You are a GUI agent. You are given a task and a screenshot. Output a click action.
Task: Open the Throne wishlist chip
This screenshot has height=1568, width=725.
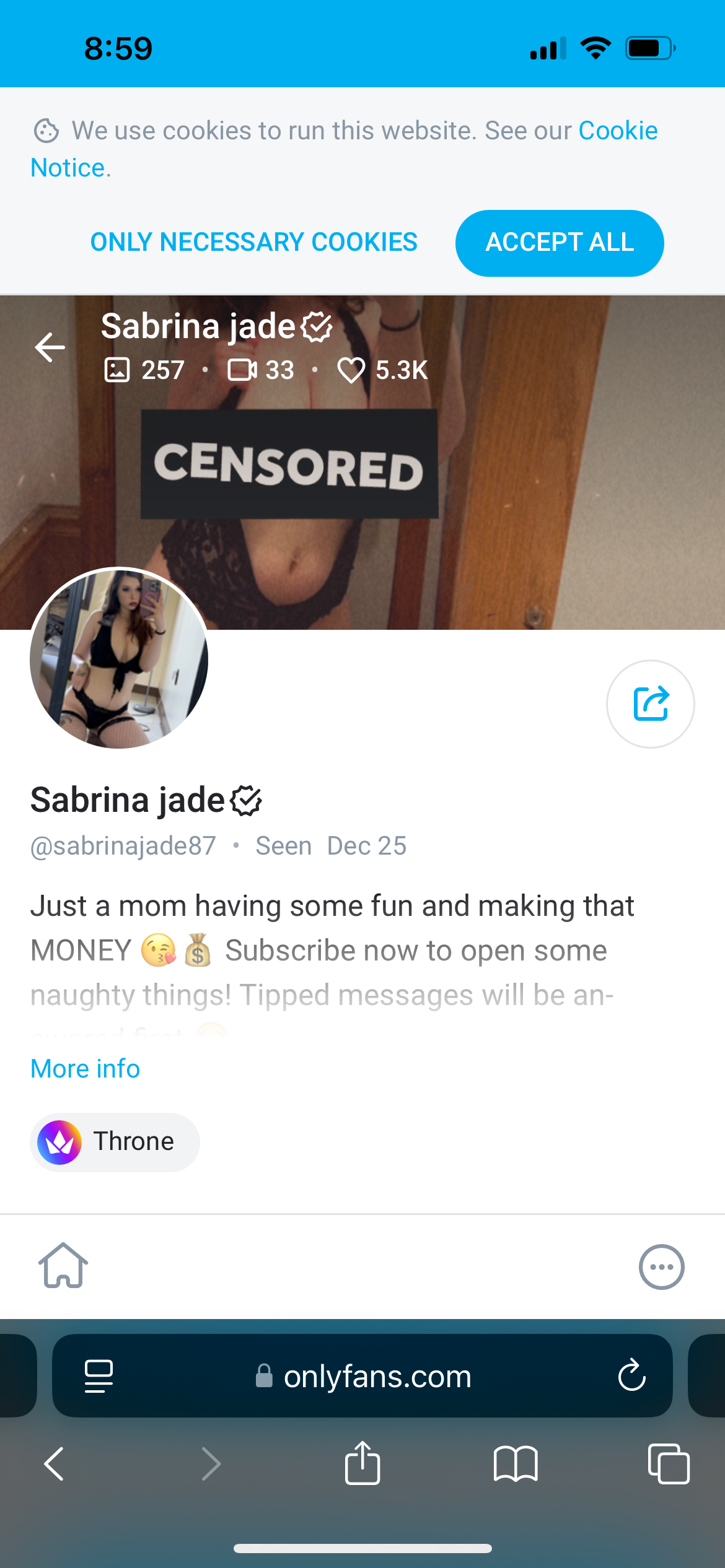click(115, 1142)
